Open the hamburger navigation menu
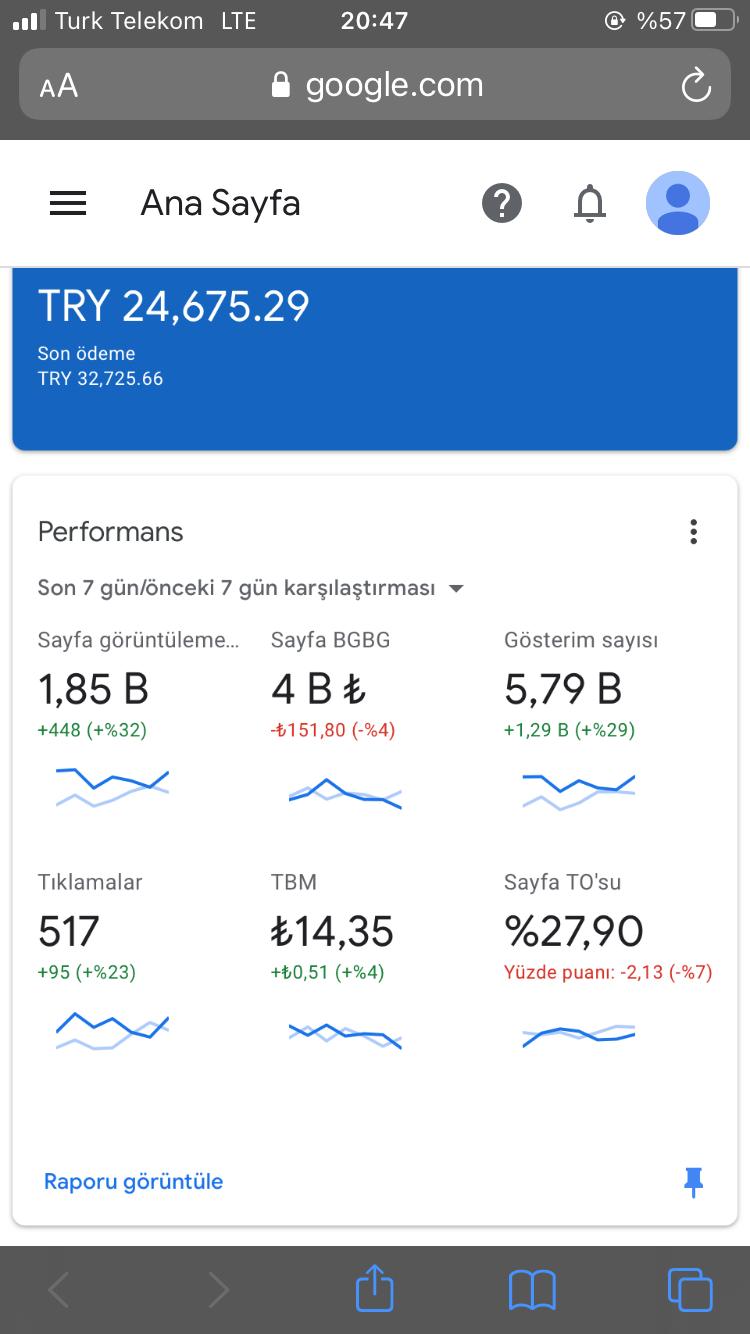This screenshot has width=750, height=1334. [68, 203]
